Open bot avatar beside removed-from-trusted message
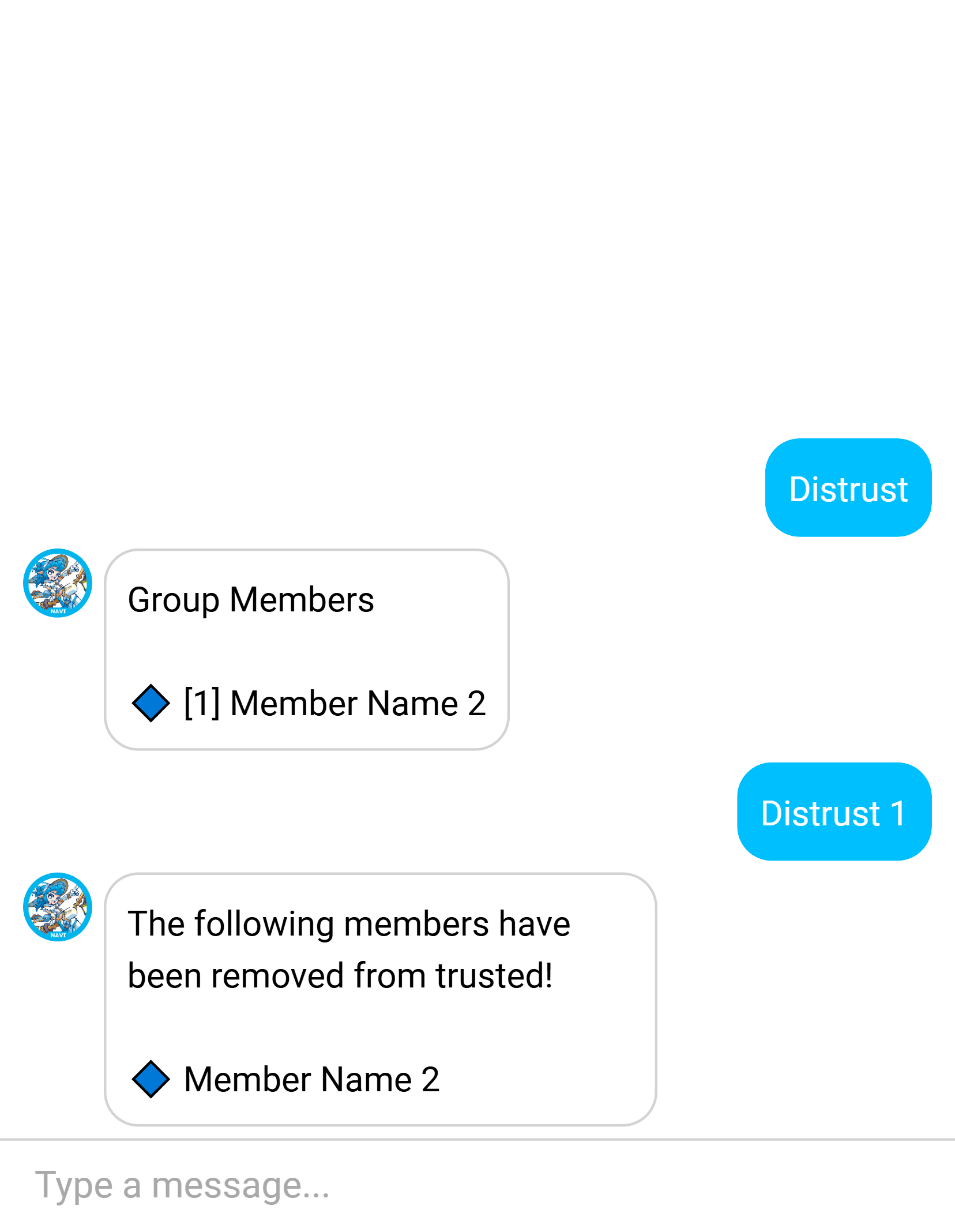Screen dimensions: 955x1232 [x=58, y=907]
